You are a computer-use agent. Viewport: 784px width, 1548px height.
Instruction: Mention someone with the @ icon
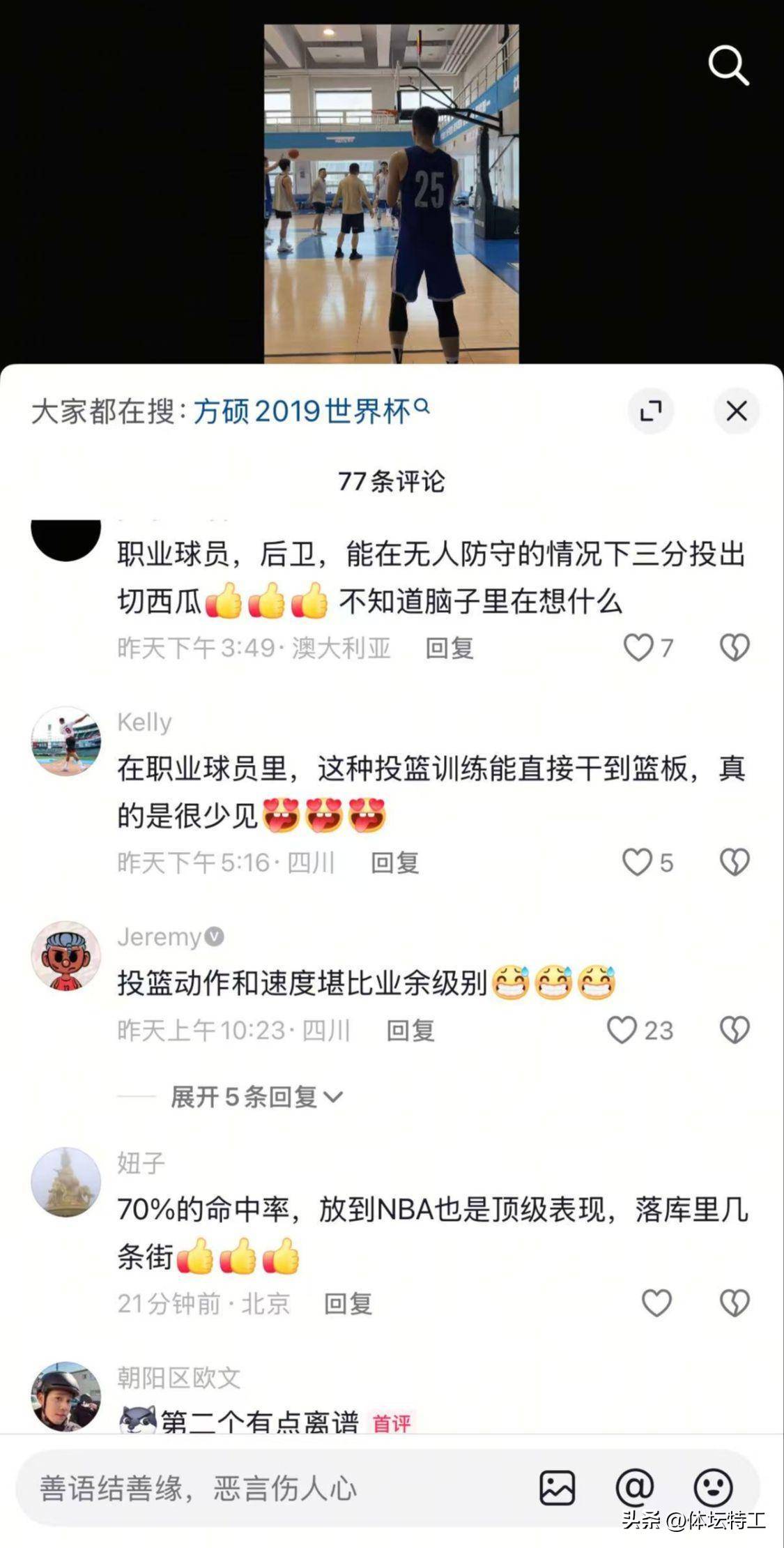pos(634,1488)
